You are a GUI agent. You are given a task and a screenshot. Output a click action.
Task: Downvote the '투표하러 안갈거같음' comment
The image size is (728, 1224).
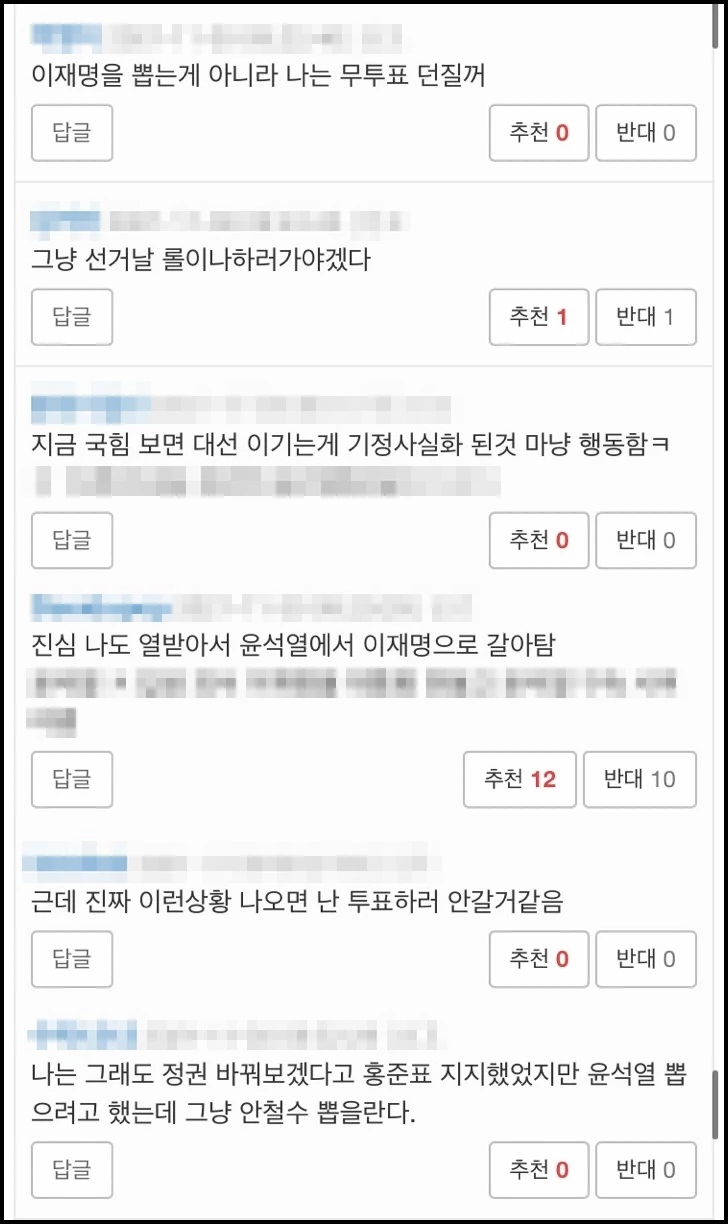[x=645, y=959]
